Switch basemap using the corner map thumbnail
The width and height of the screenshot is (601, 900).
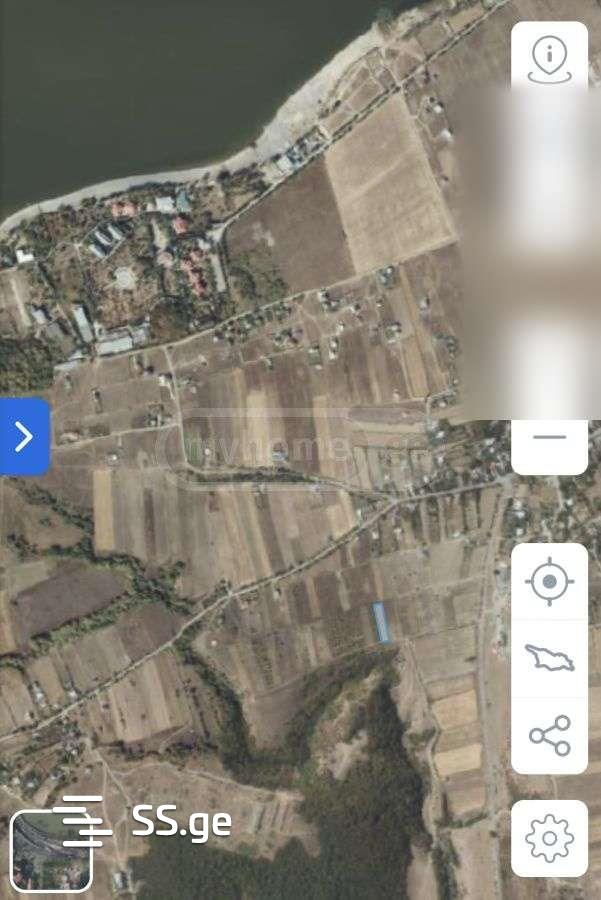[x=51, y=851]
